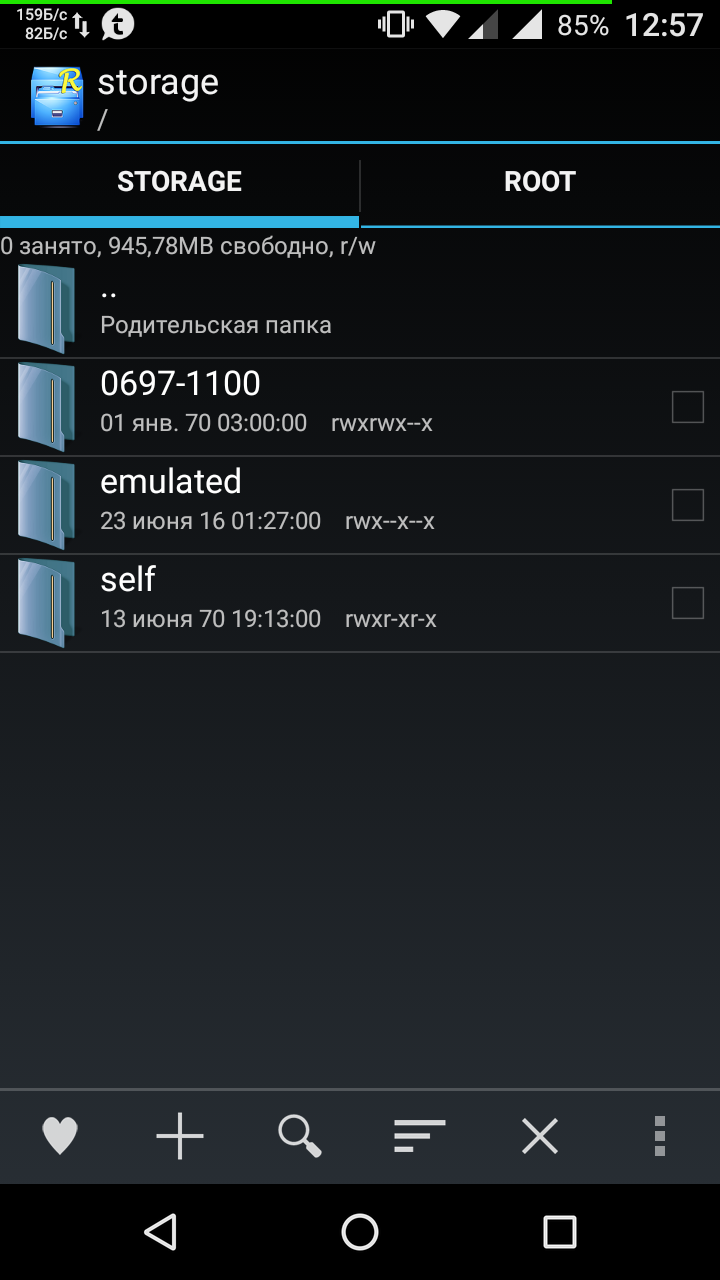Open the sort options icon
Image resolution: width=720 pixels, height=1280 pixels.
420,1136
